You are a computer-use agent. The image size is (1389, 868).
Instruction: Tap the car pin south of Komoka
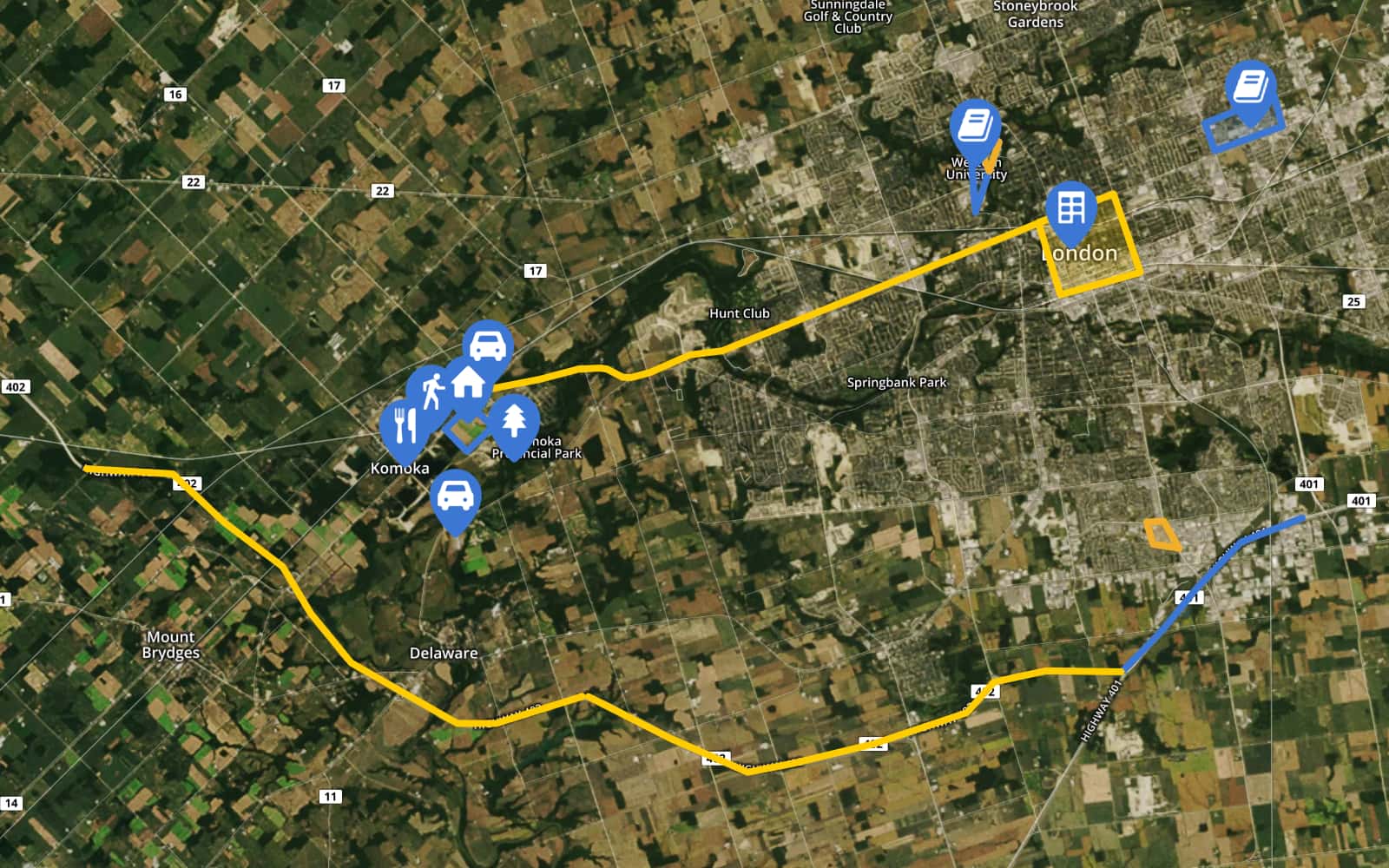455,496
